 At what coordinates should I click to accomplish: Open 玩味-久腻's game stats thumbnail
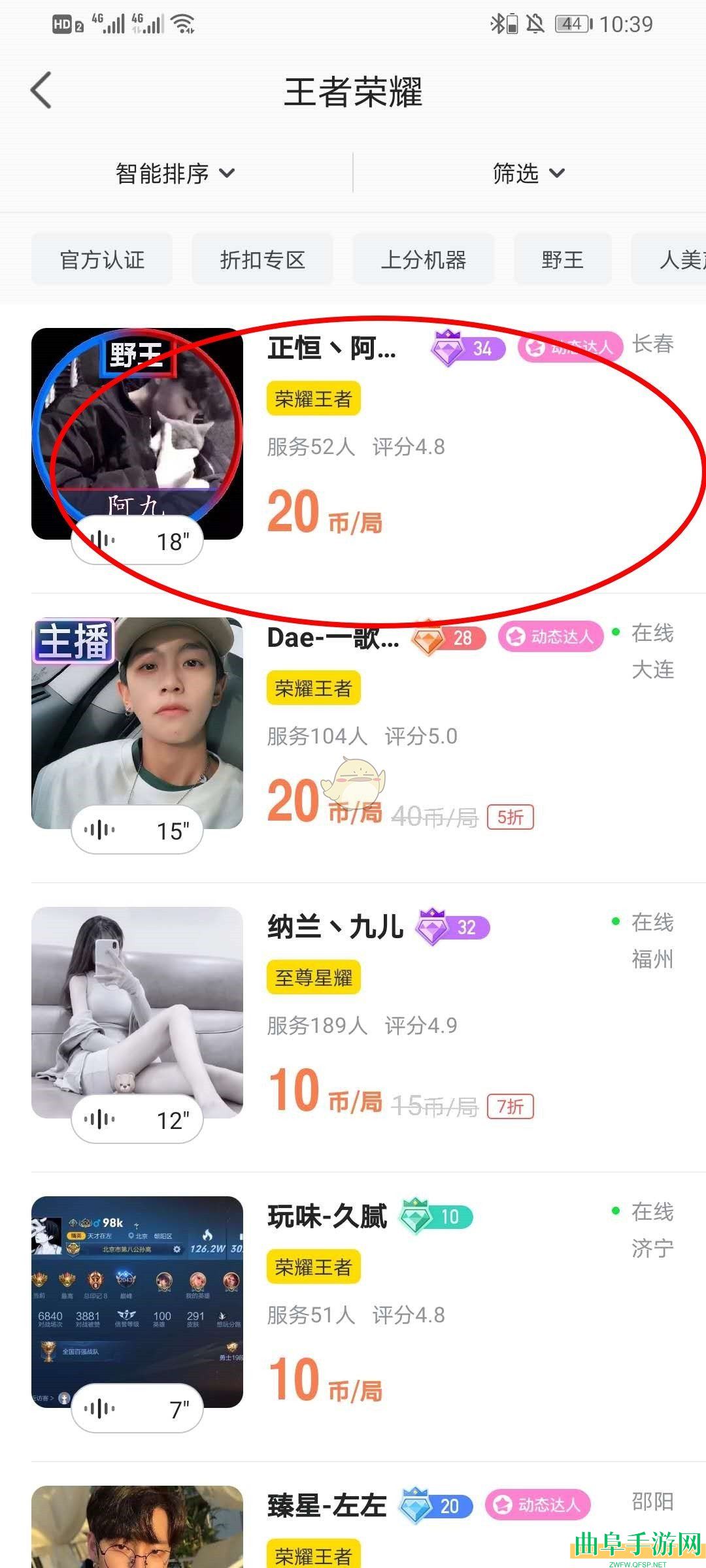click(137, 1300)
